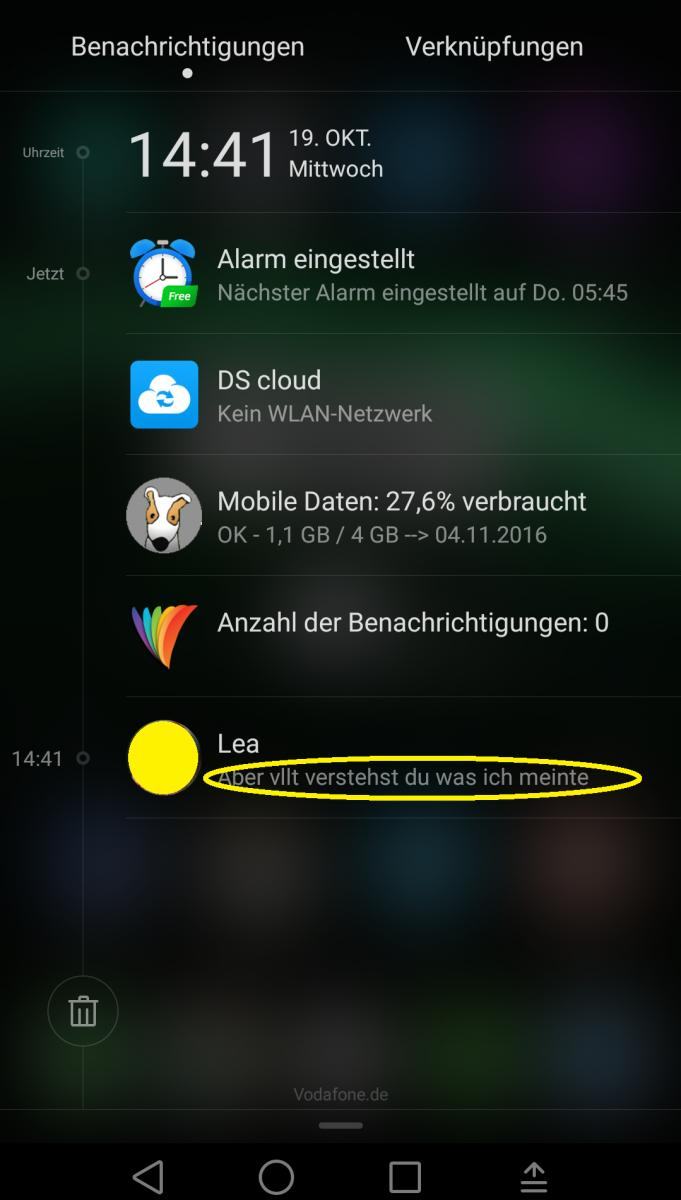Select the Benachrichtigungen tab

click(187, 46)
